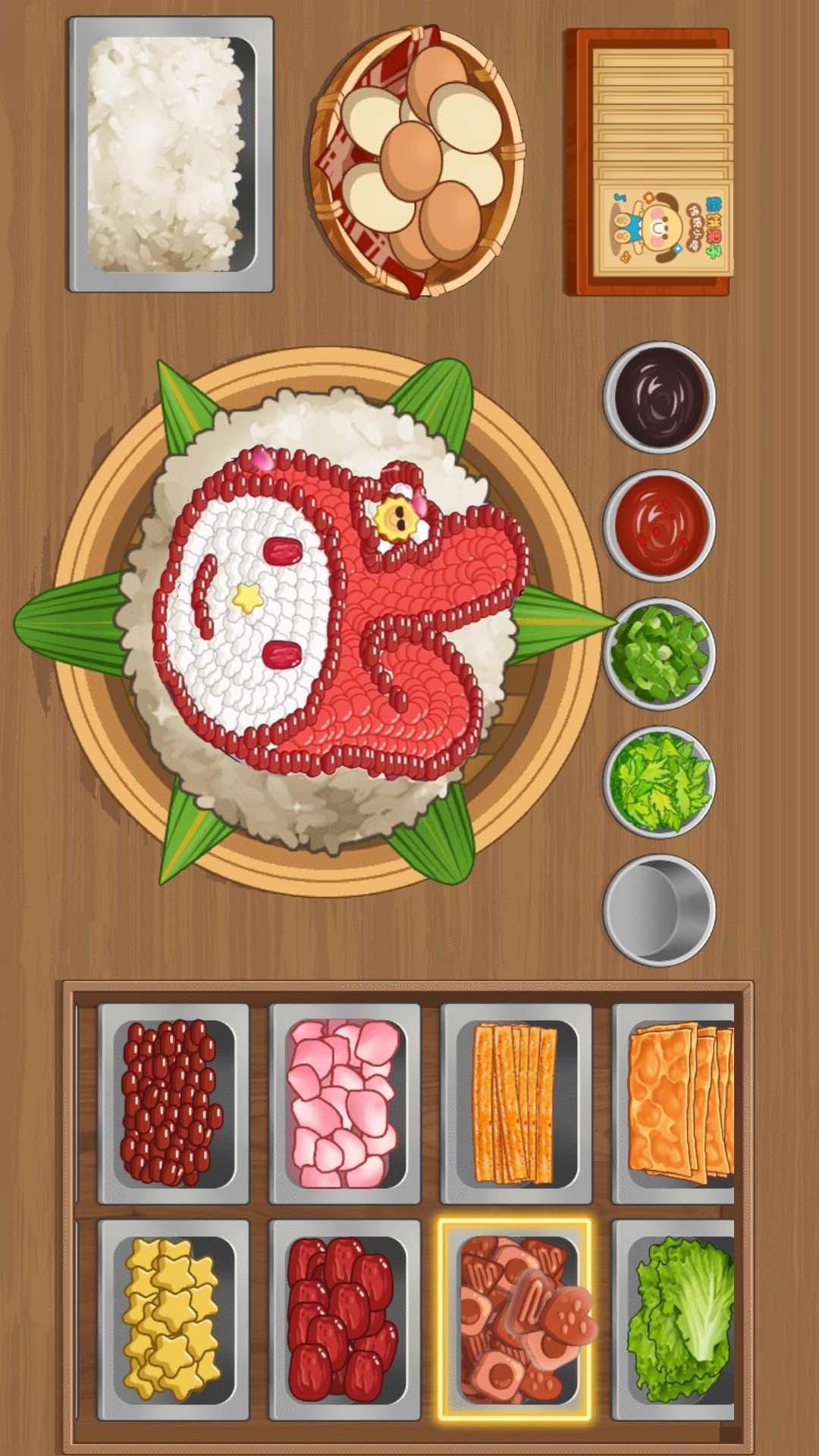
Task: Choose the dark soy sauce bowl
Action: point(659,394)
